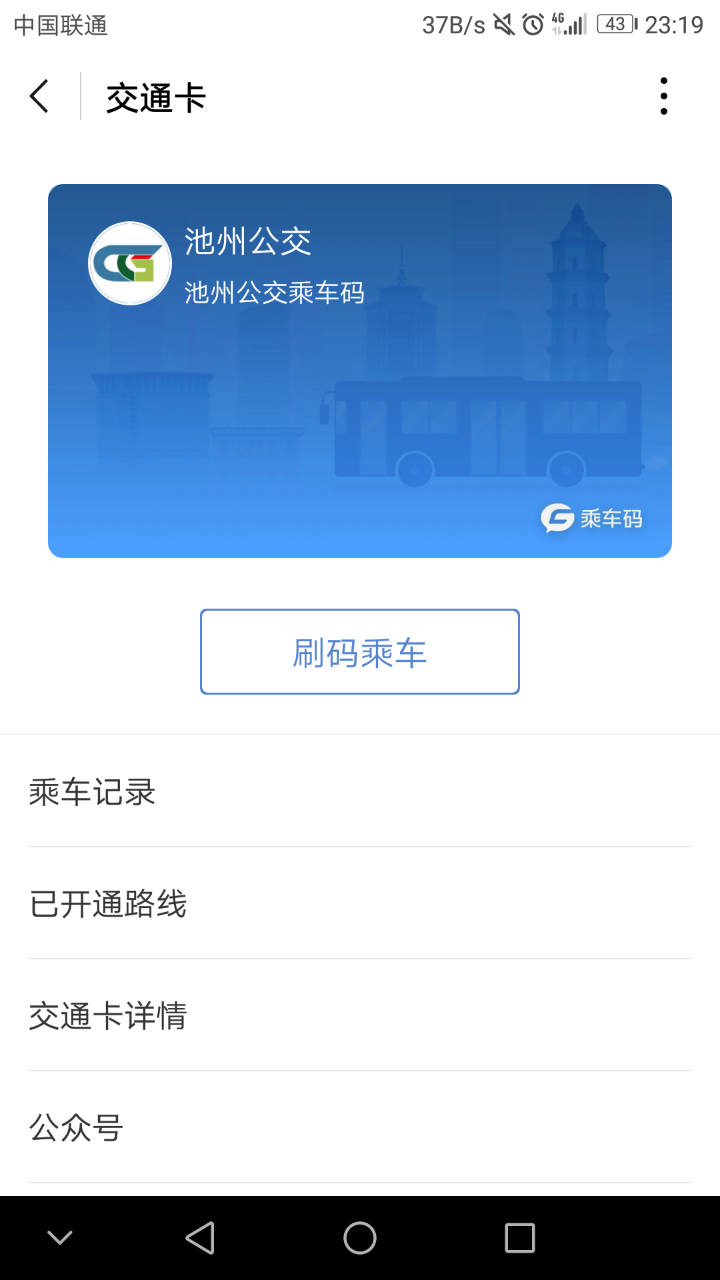
Task: Open the 公众号 official account
Action: [360, 1128]
